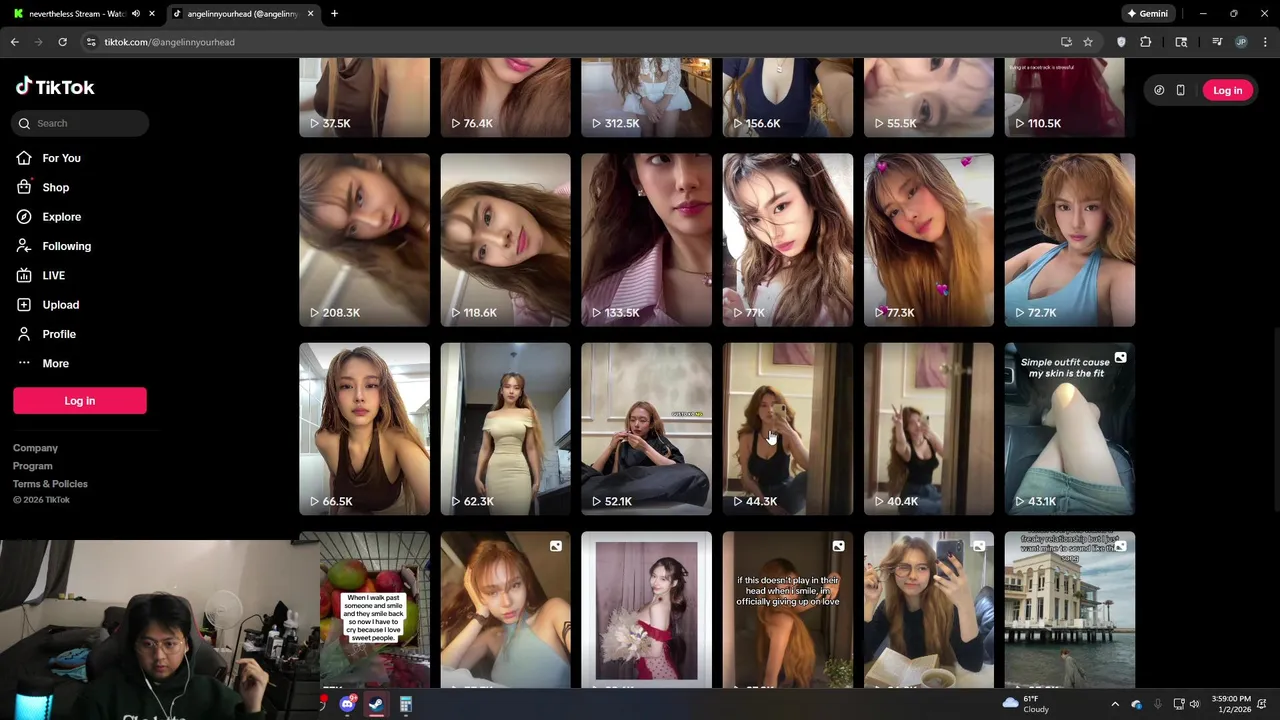Image resolution: width=1280 pixels, height=720 pixels.
Task: Play the mirror selfie video with 44.3K views
Action: point(787,428)
